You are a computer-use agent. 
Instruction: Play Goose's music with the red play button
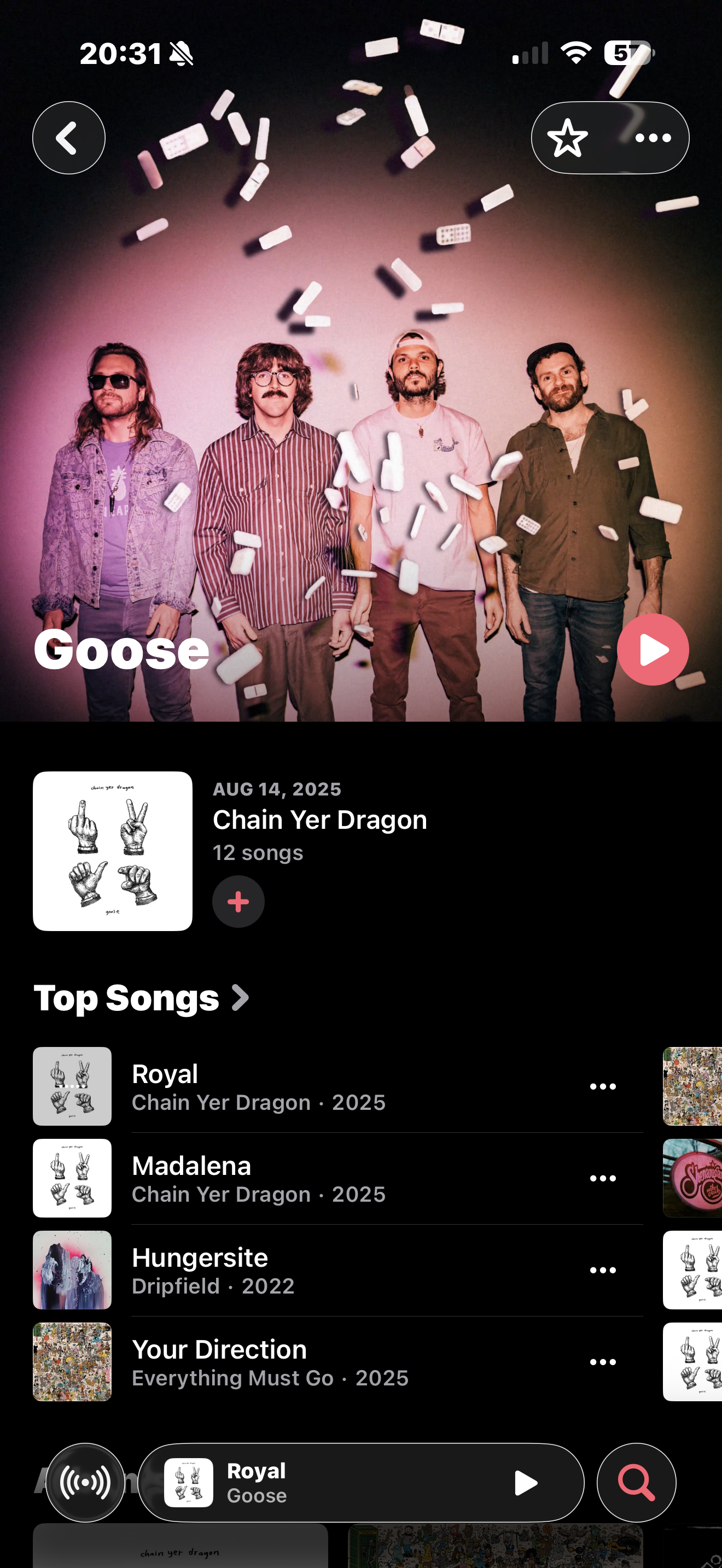pyautogui.click(x=653, y=650)
